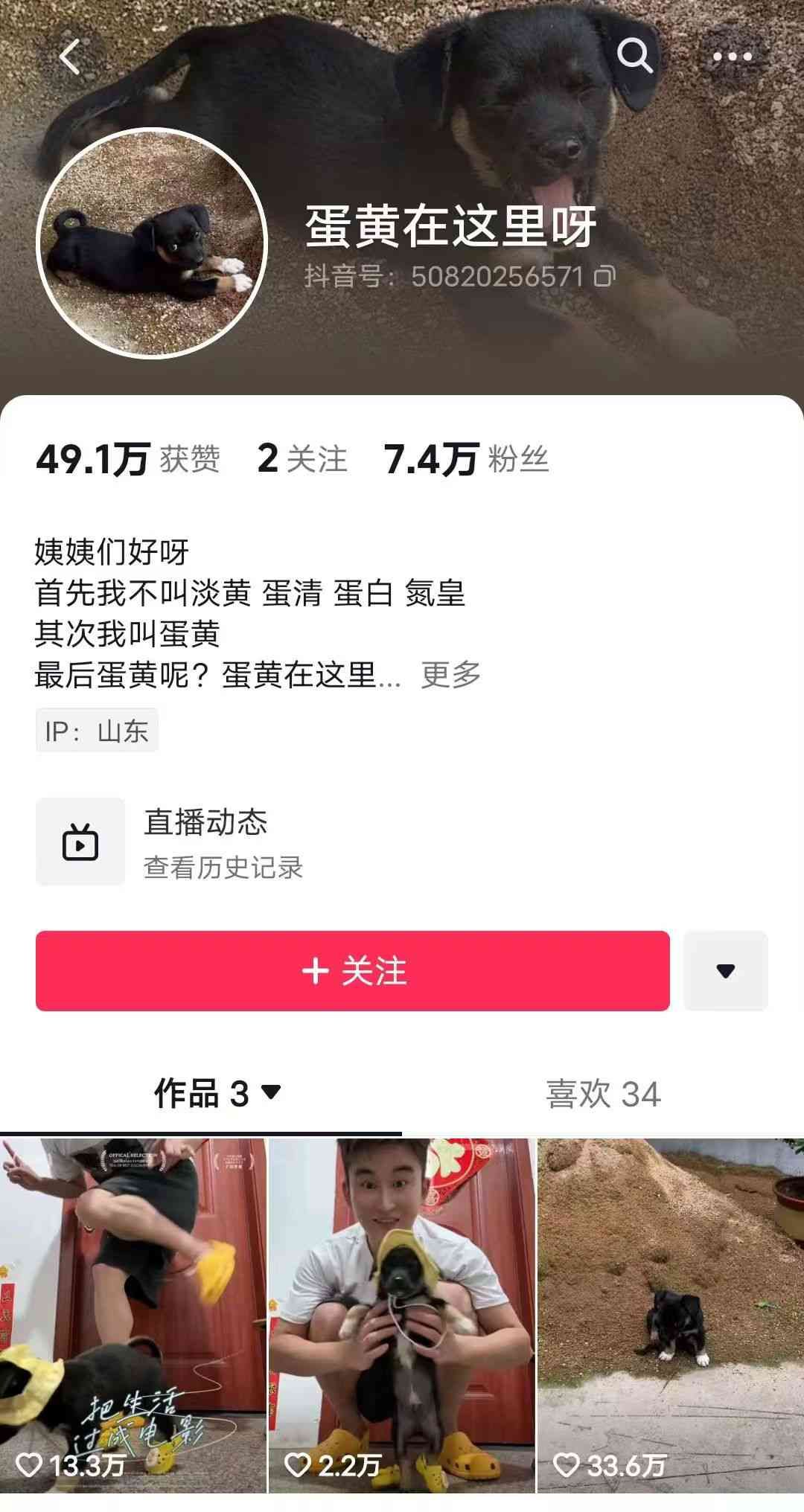Search within this user's profile
The image size is (804, 1512).
(634, 56)
